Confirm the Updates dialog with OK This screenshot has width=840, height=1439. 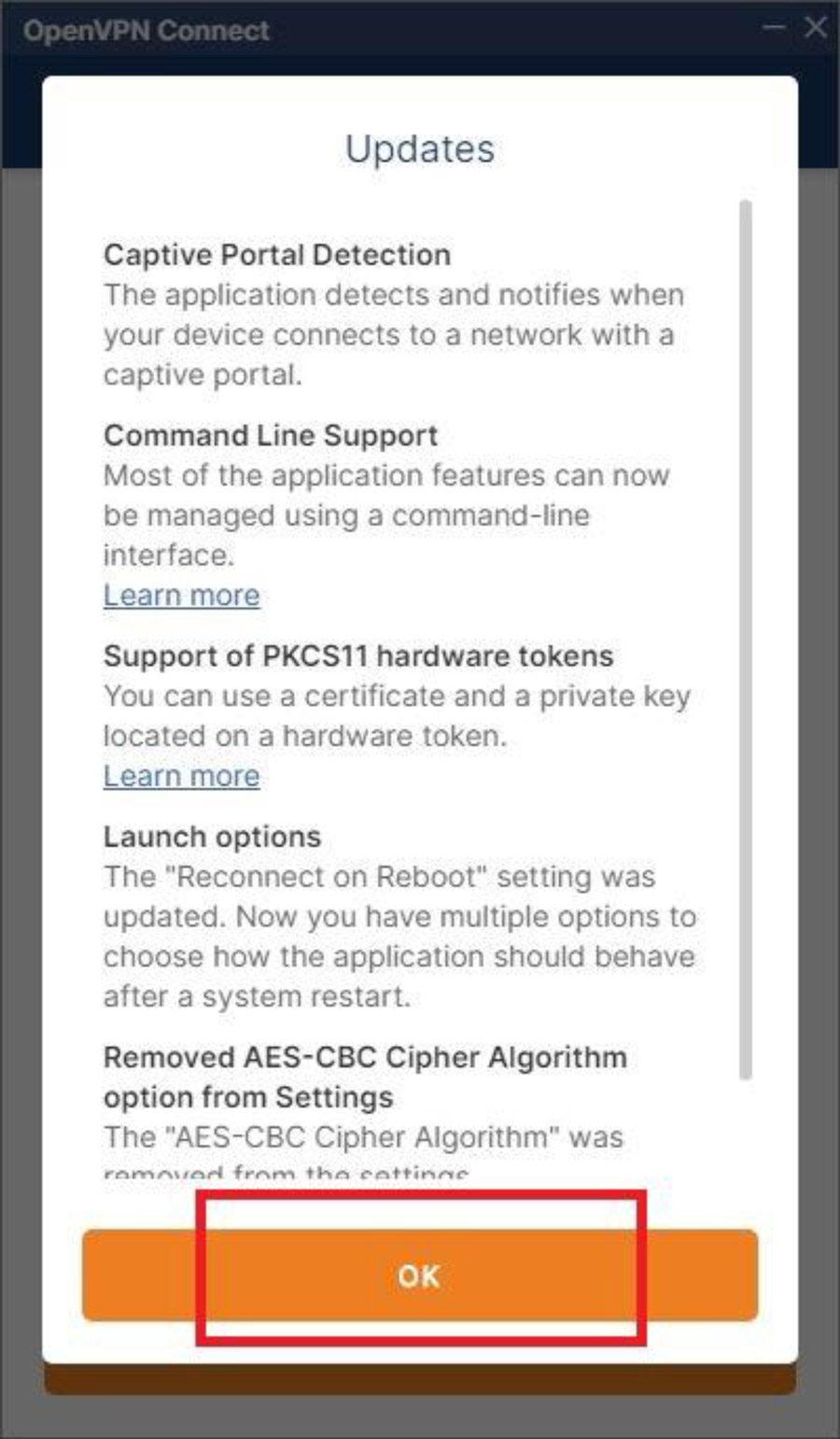[419, 1275]
